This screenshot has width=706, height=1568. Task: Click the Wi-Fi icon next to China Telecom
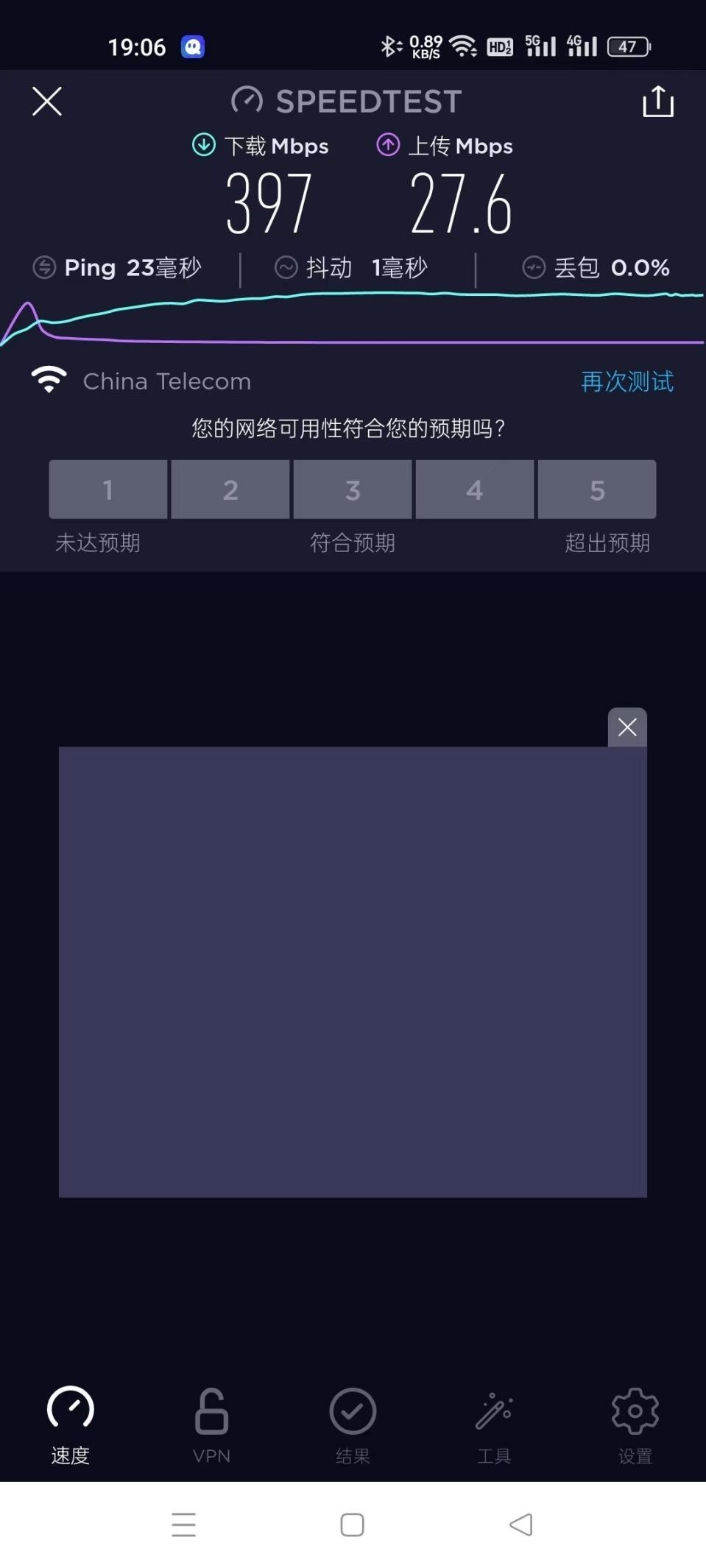coord(48,380)
